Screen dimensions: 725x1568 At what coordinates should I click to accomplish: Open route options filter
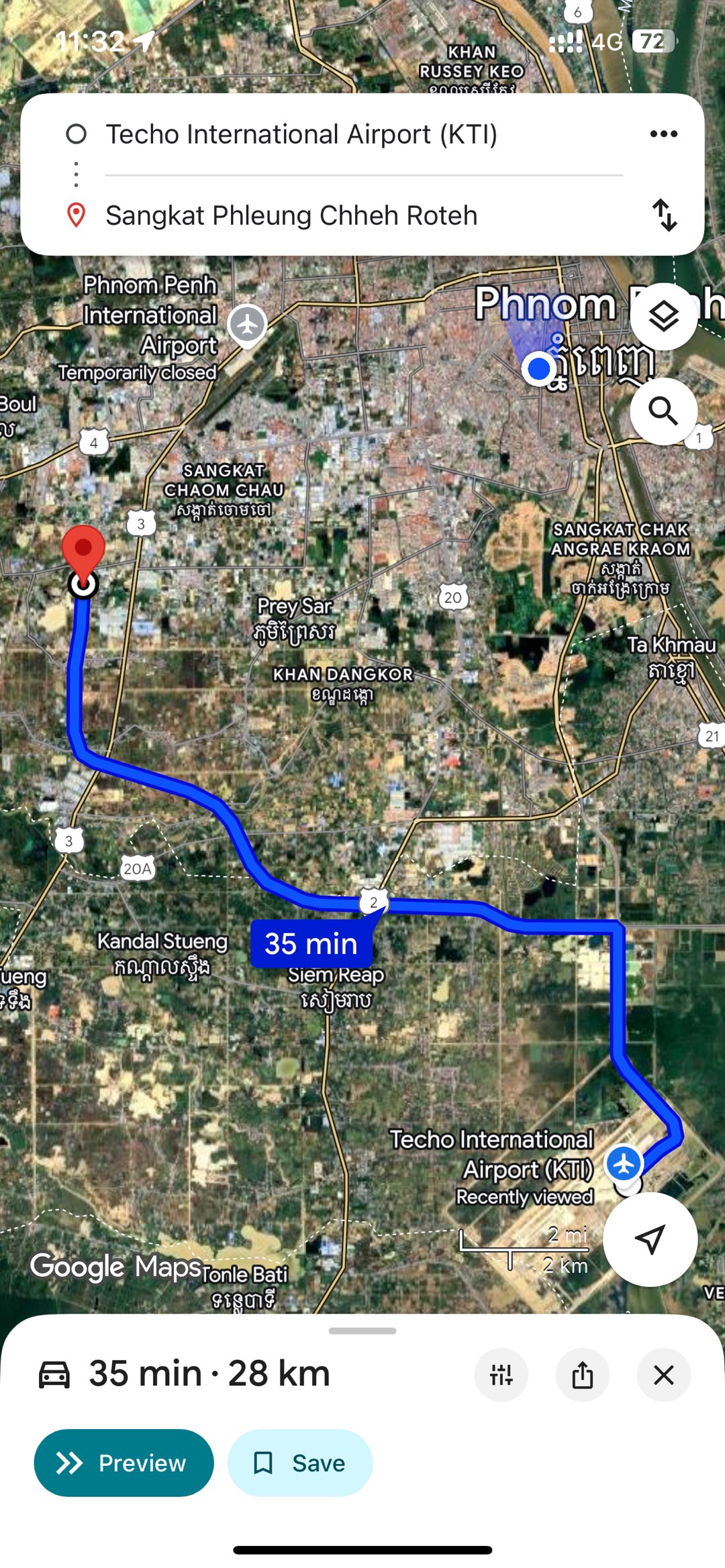pos(501,1375)
